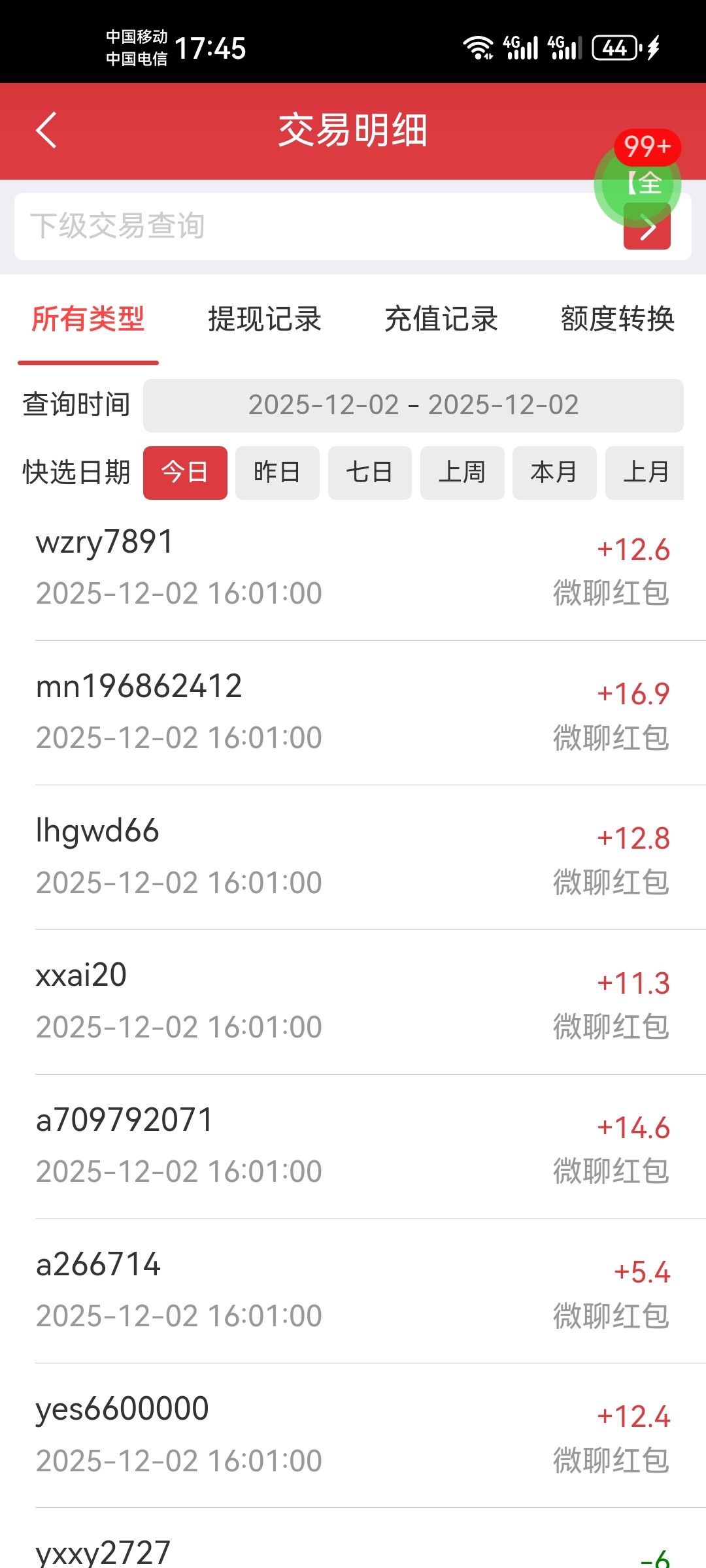
Task: Go back from 交易明细 page
Action: (x=46, y=130)
